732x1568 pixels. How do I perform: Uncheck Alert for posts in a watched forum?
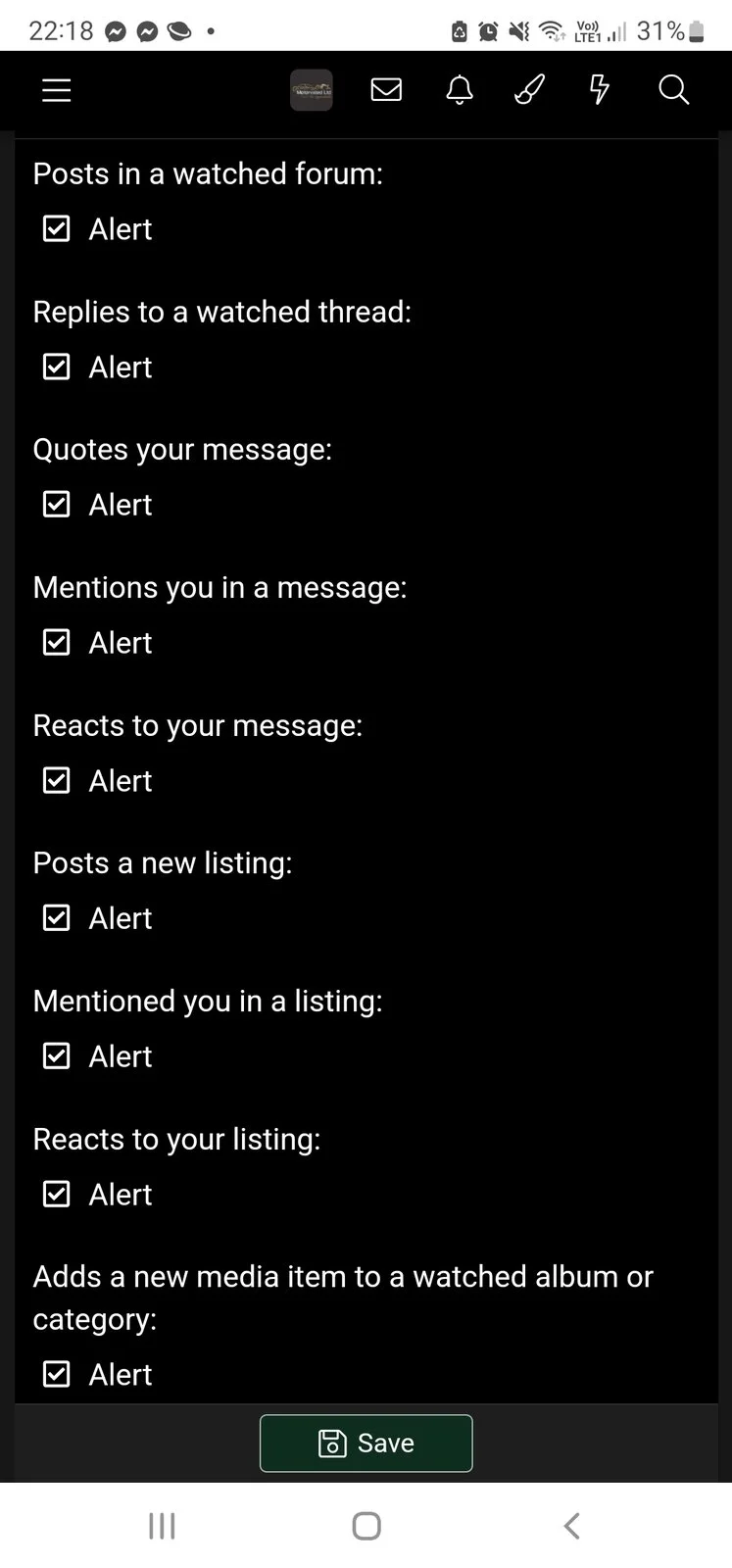pos(57,229)
